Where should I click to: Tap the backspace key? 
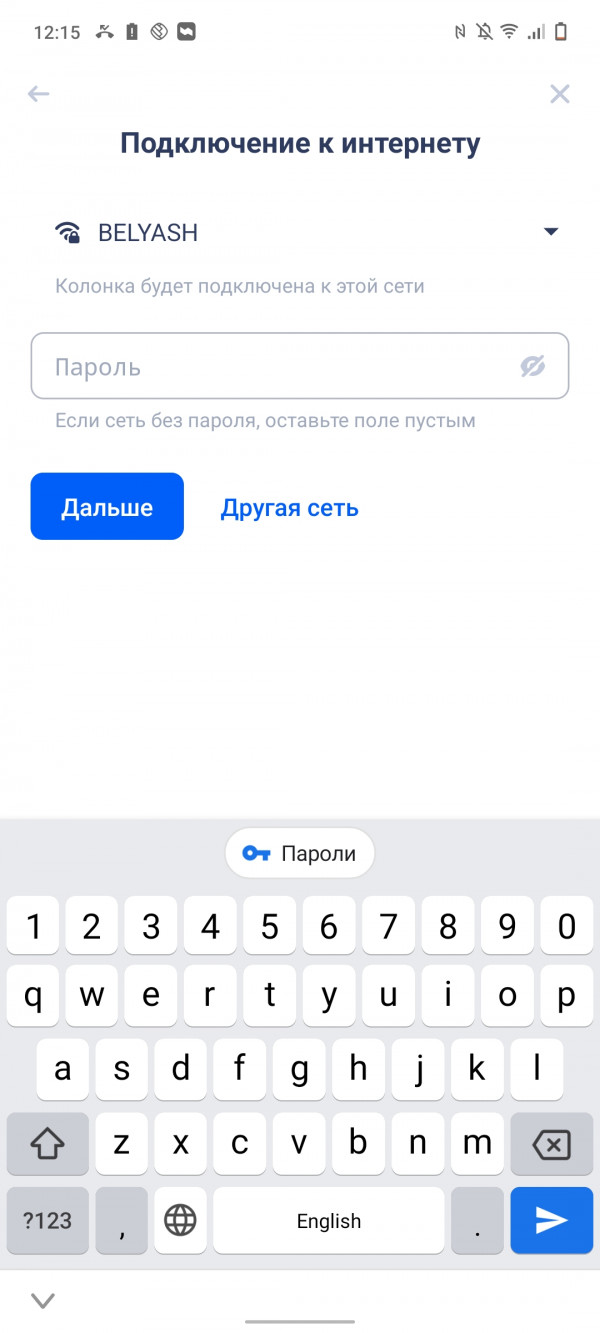pos(552,1143)
